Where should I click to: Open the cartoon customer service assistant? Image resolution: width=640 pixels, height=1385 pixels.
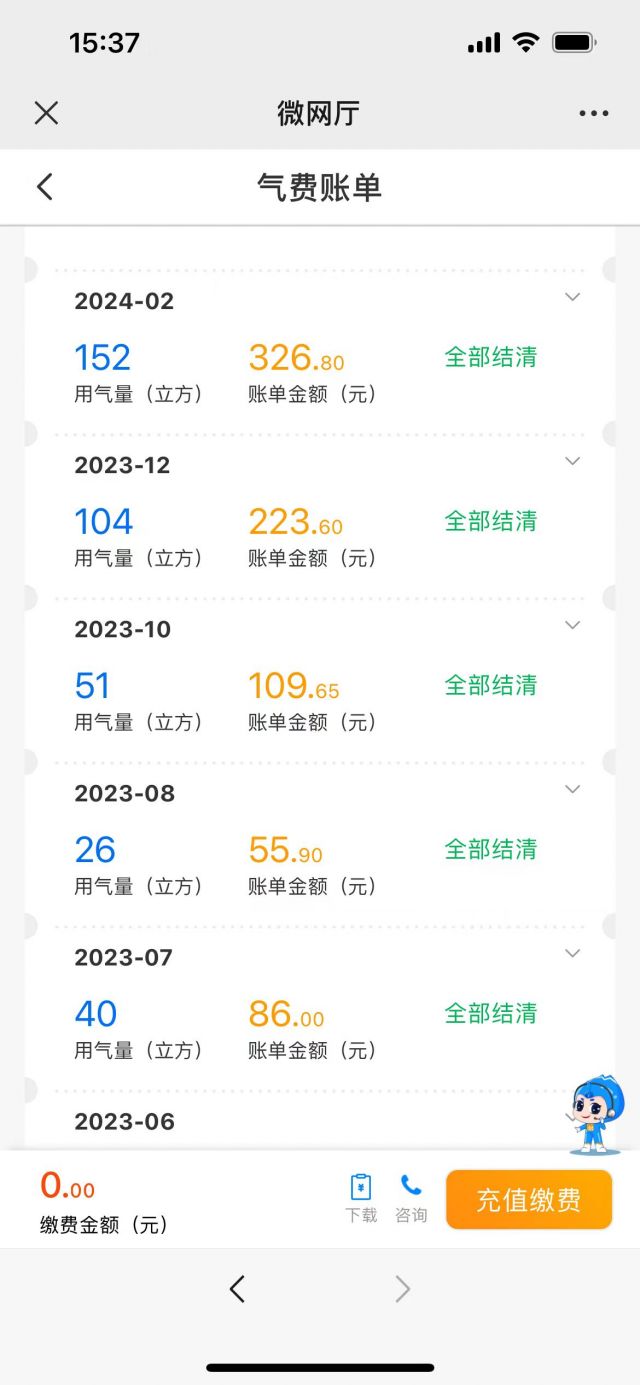point(597,1114)
